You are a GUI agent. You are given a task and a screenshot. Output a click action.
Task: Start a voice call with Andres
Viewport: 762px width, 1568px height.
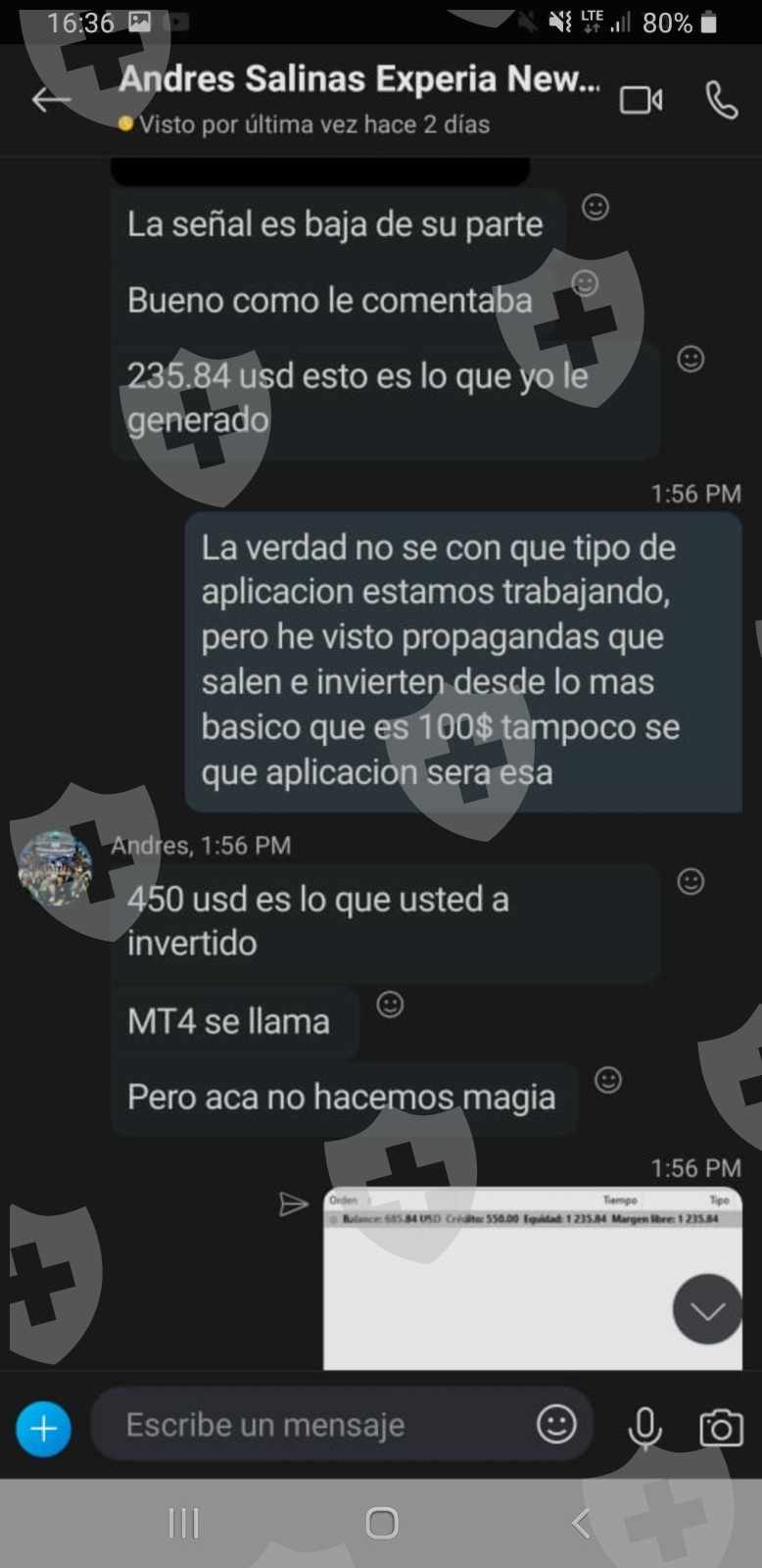722,100
